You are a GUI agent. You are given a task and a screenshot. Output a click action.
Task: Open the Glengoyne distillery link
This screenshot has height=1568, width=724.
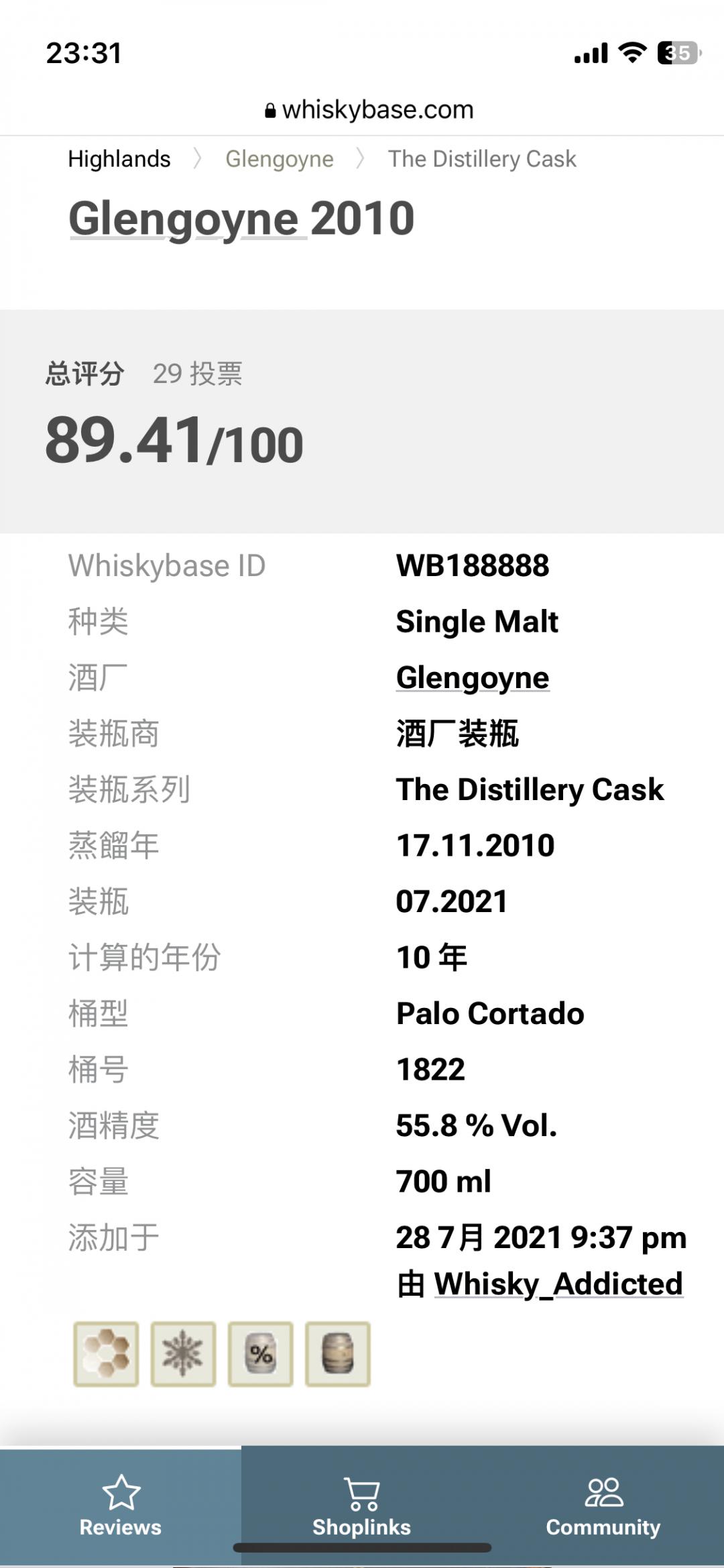(472, 677)
